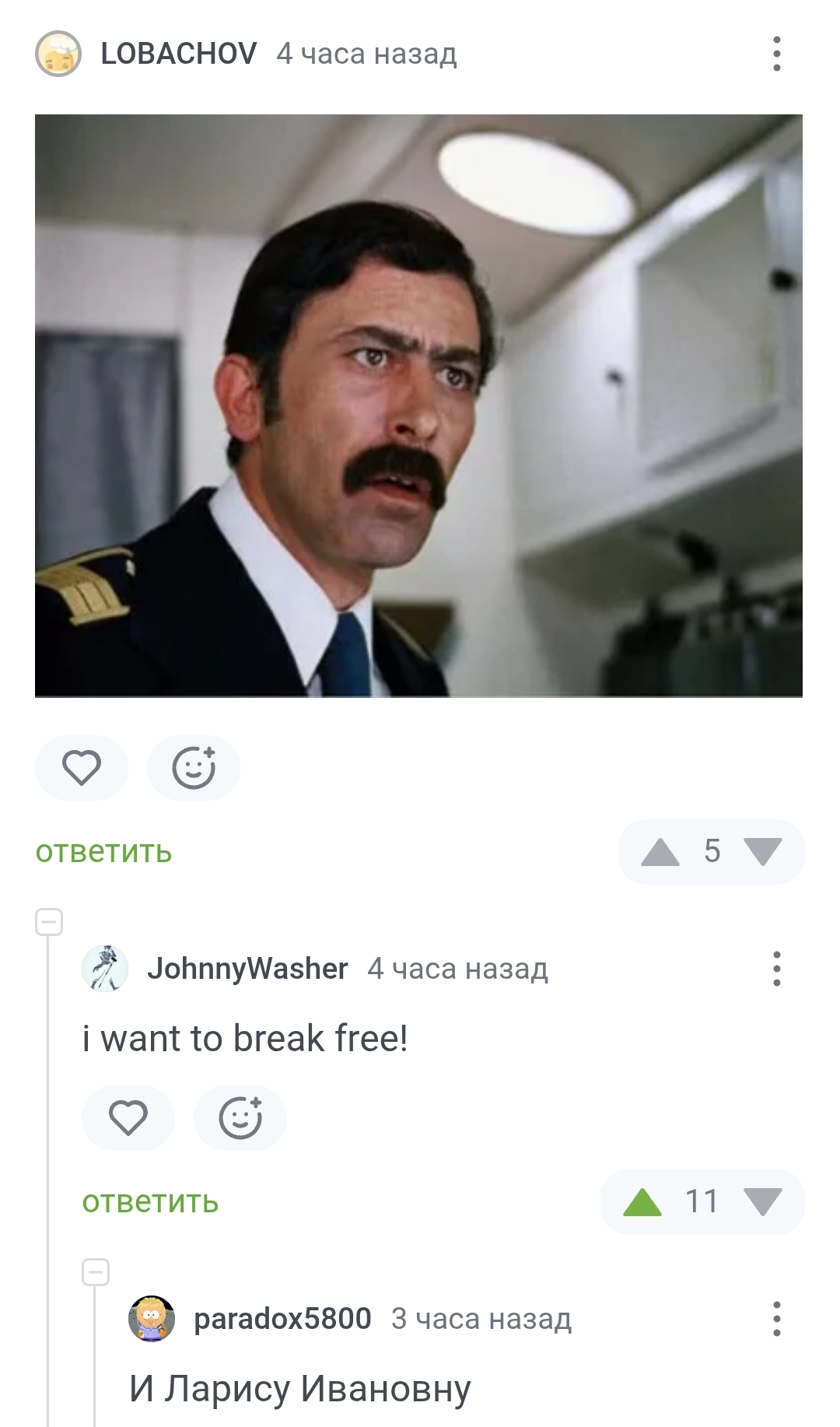This screenshot has width=840, height=1427.
Task: Open LOBACHOV's profile avatar
Action: coord(58,54)
